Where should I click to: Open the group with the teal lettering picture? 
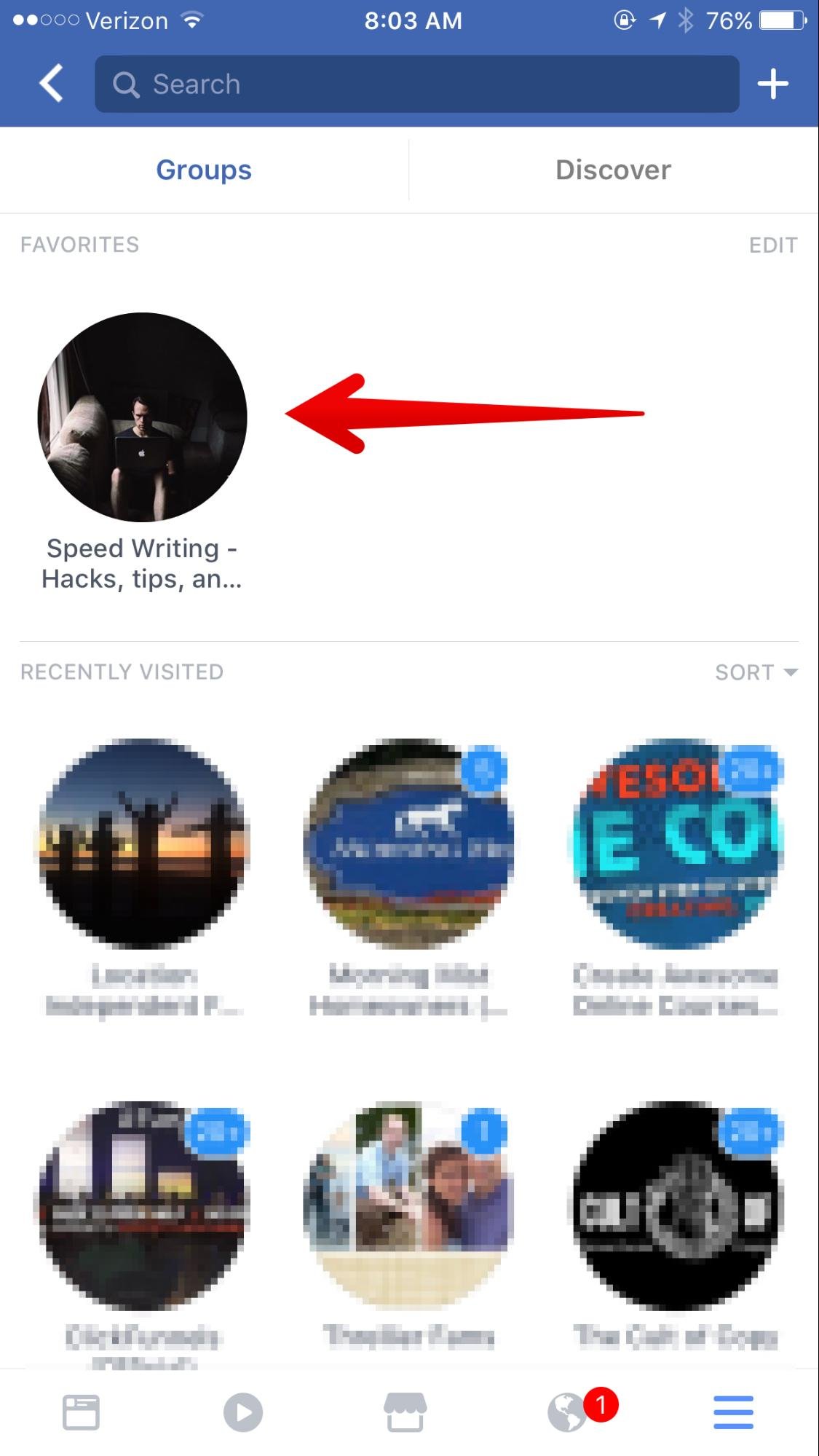pyautogui.click(x=675, y=843)
